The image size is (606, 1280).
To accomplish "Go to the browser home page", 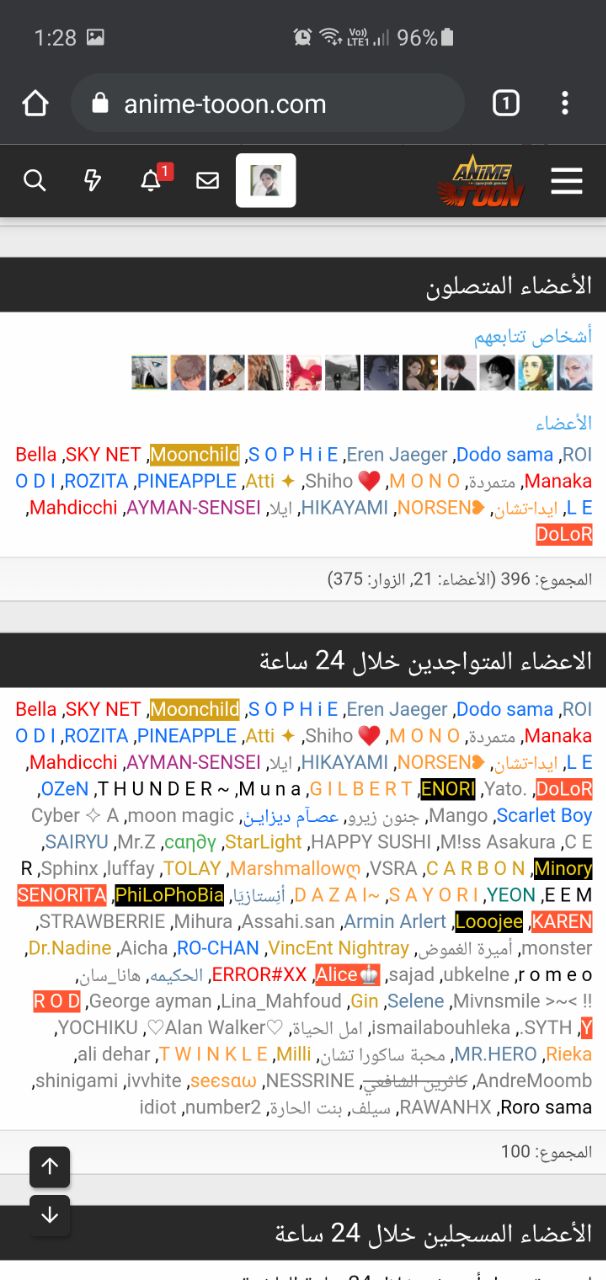I will point(35,104).
